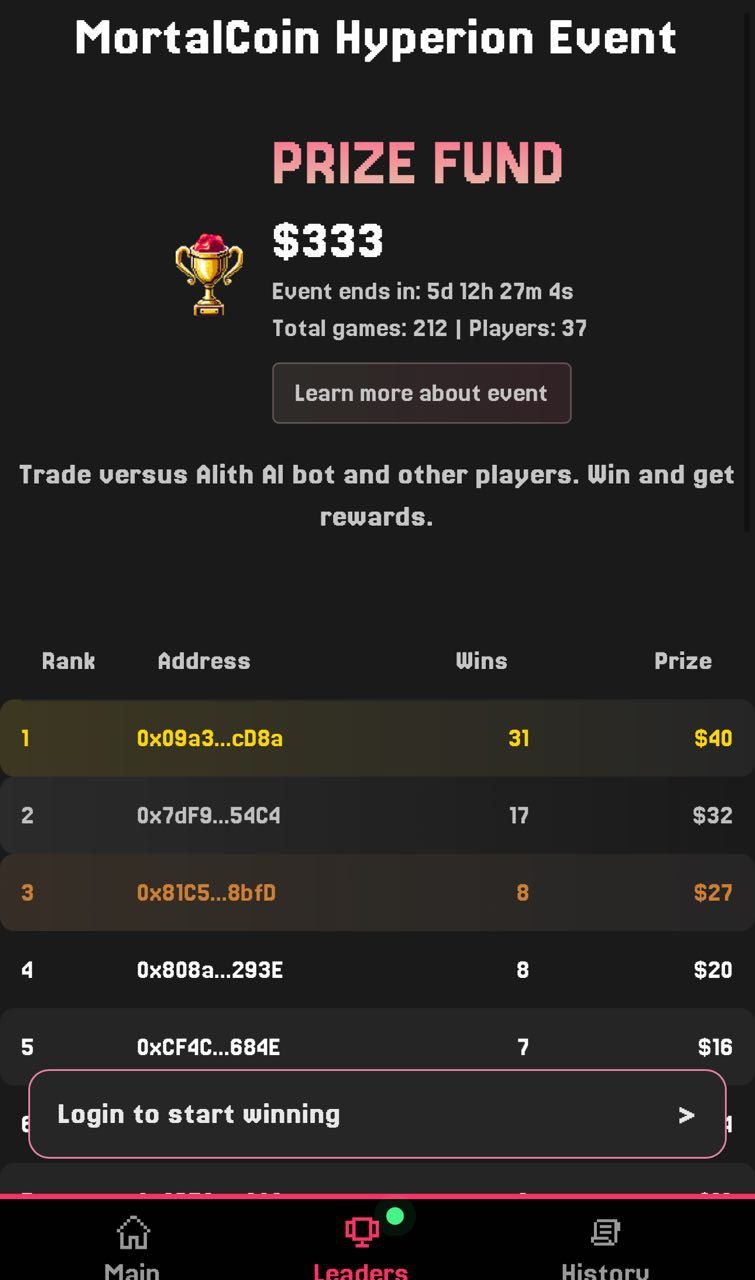Go to the History tab

pyautogui.click(x=604, y=1245)
